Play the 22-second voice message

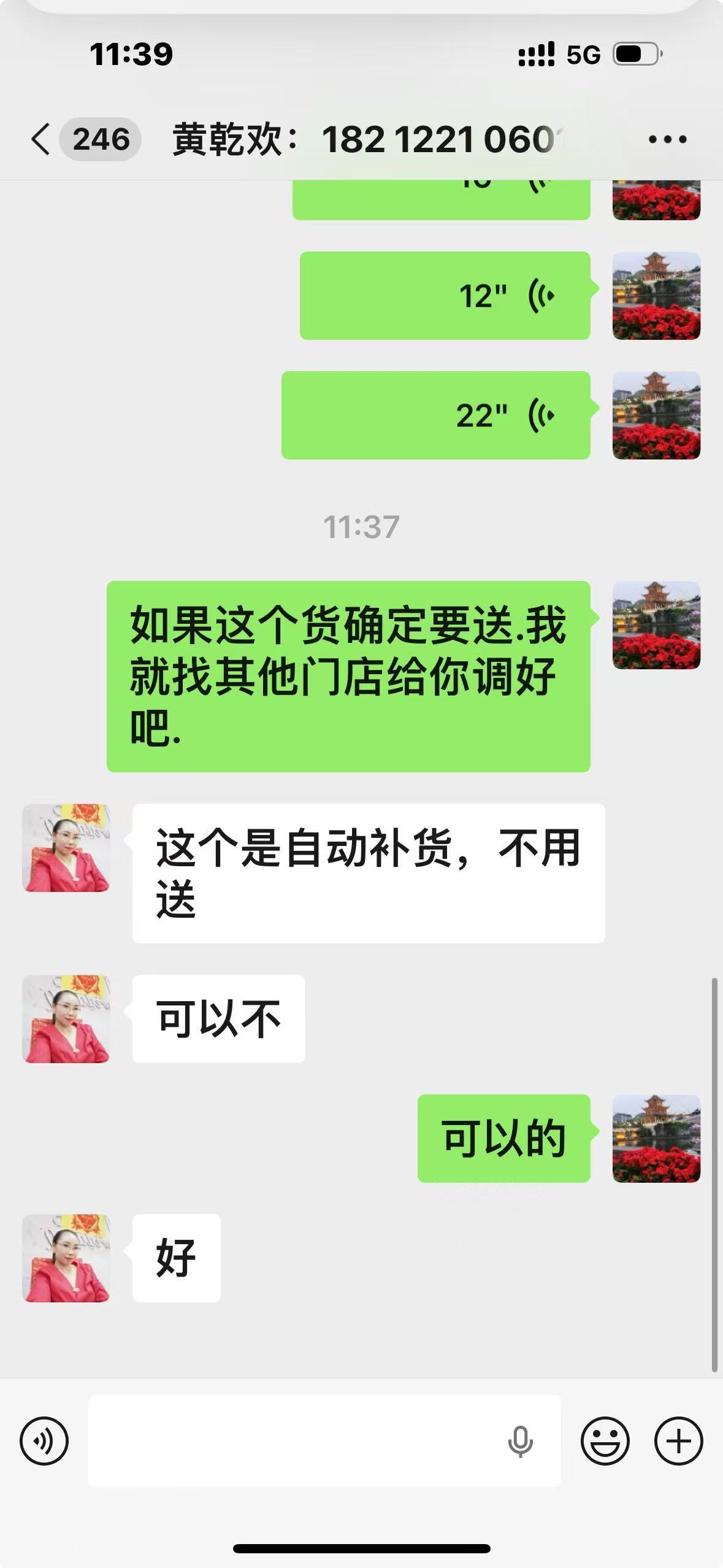[x=435, y=415]
